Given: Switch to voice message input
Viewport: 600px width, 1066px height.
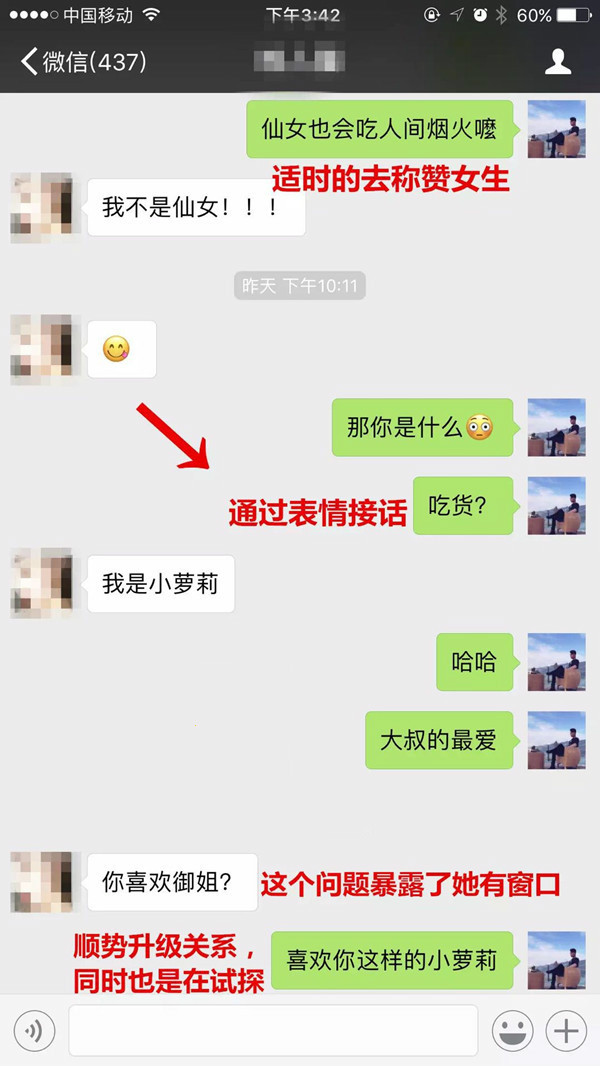Looking at the screenshot, I should tap(35, 1030).
